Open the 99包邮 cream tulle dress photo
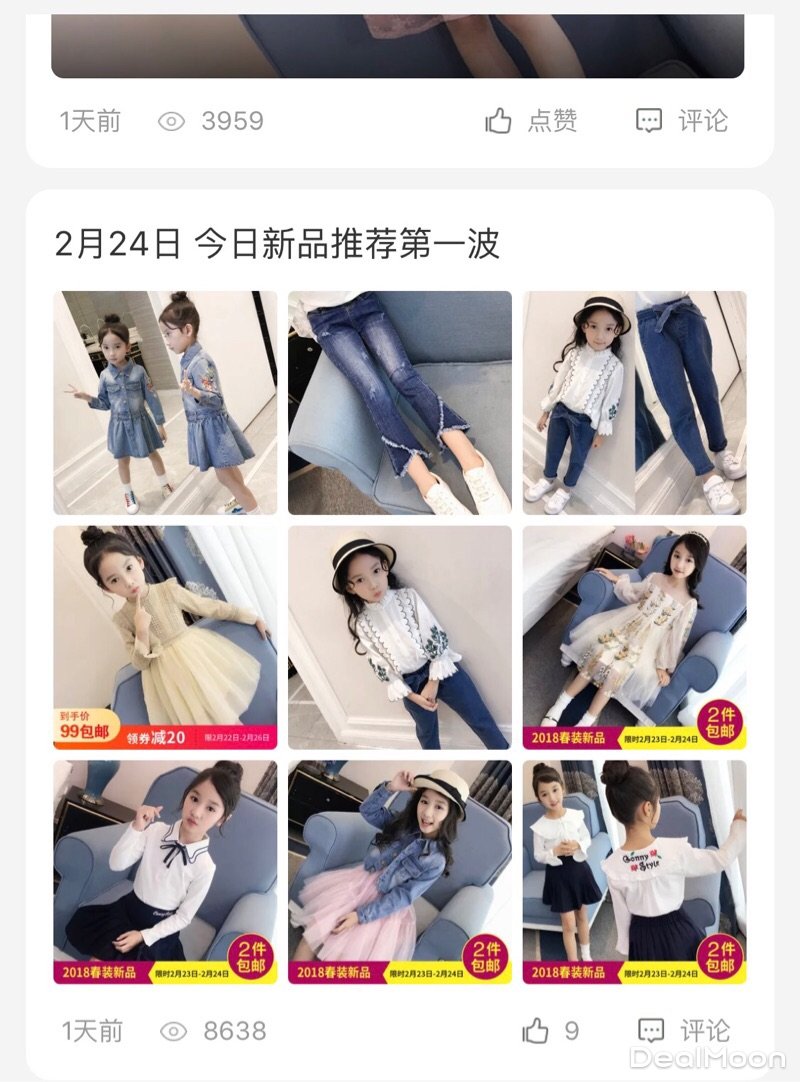The image size is (800, 1082). (x=165, y=637)
